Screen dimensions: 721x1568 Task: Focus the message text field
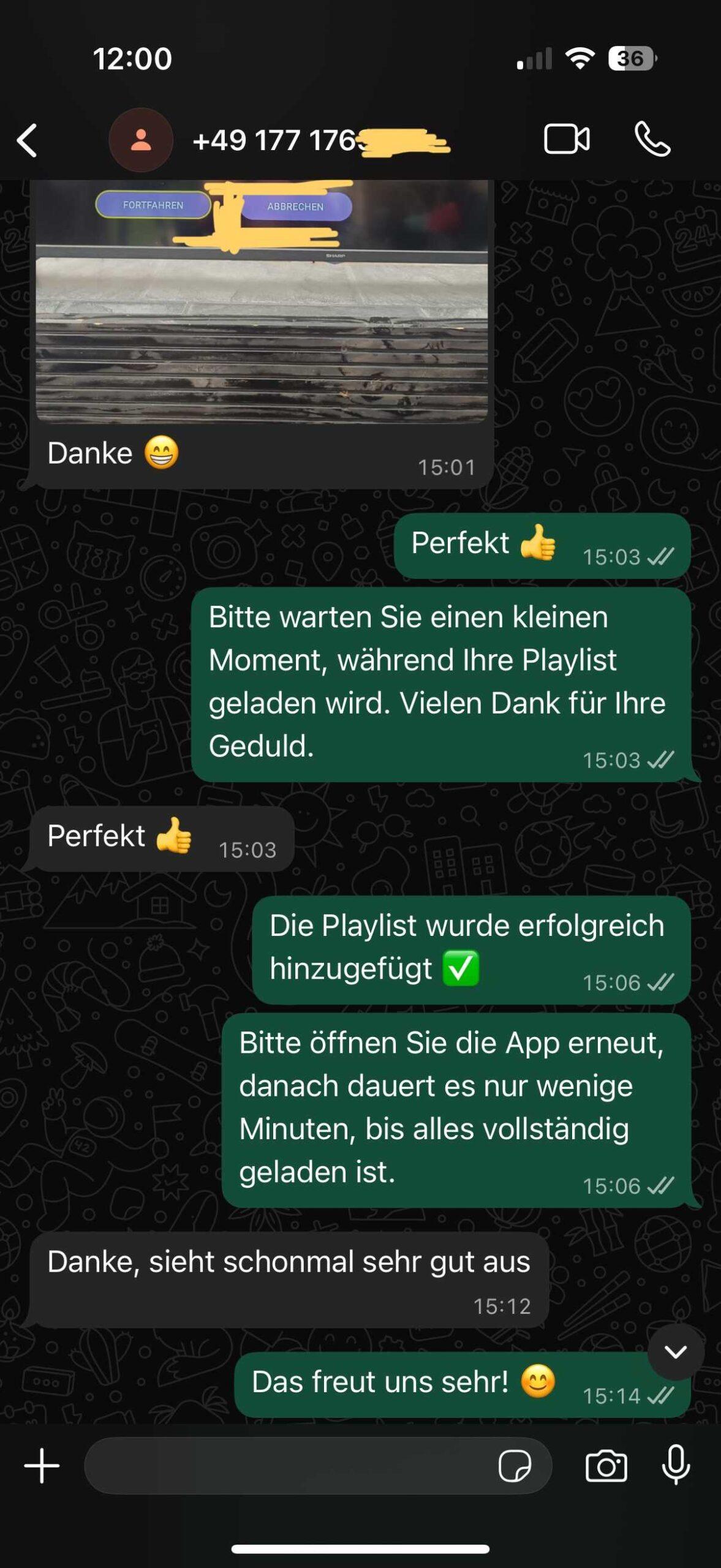tap(288, 1466)
